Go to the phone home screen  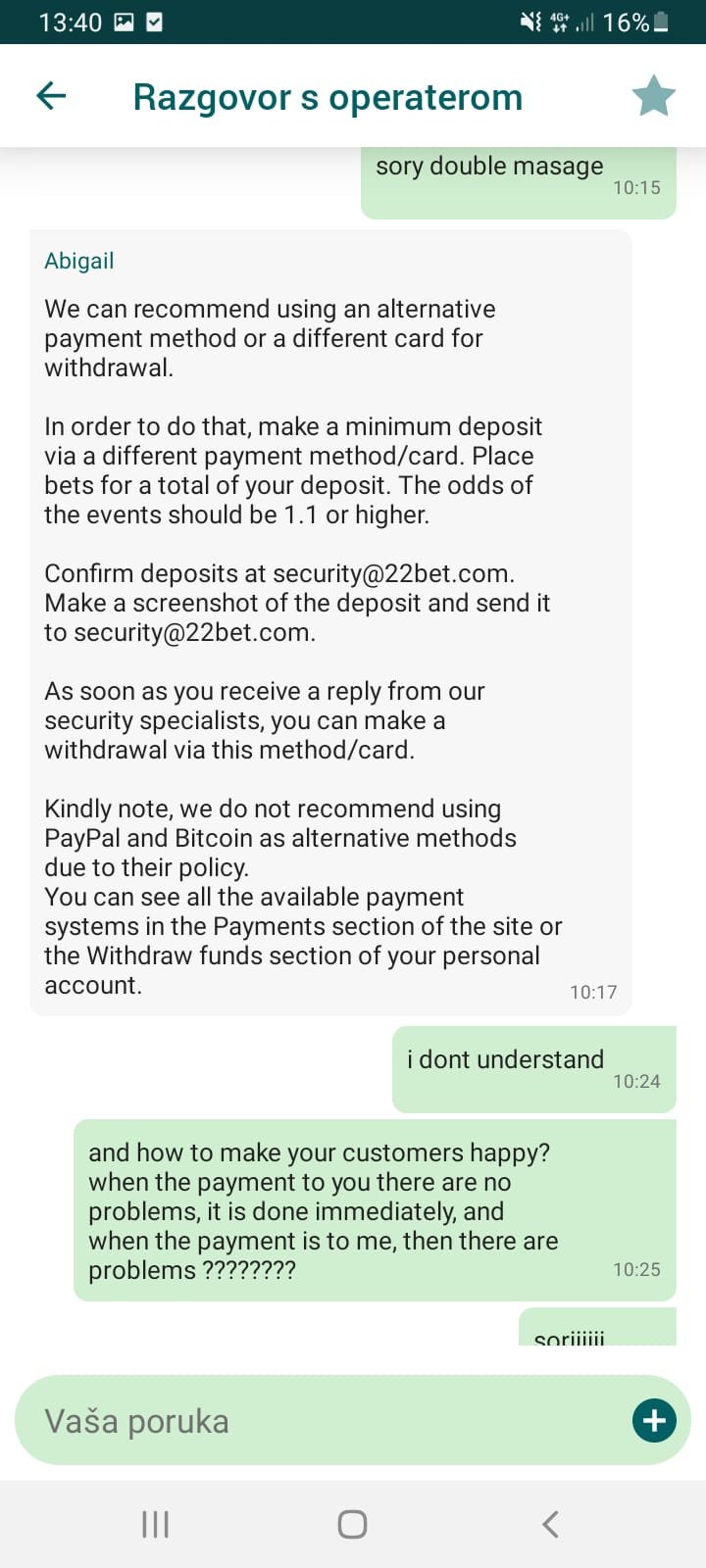pos(352,1524)
